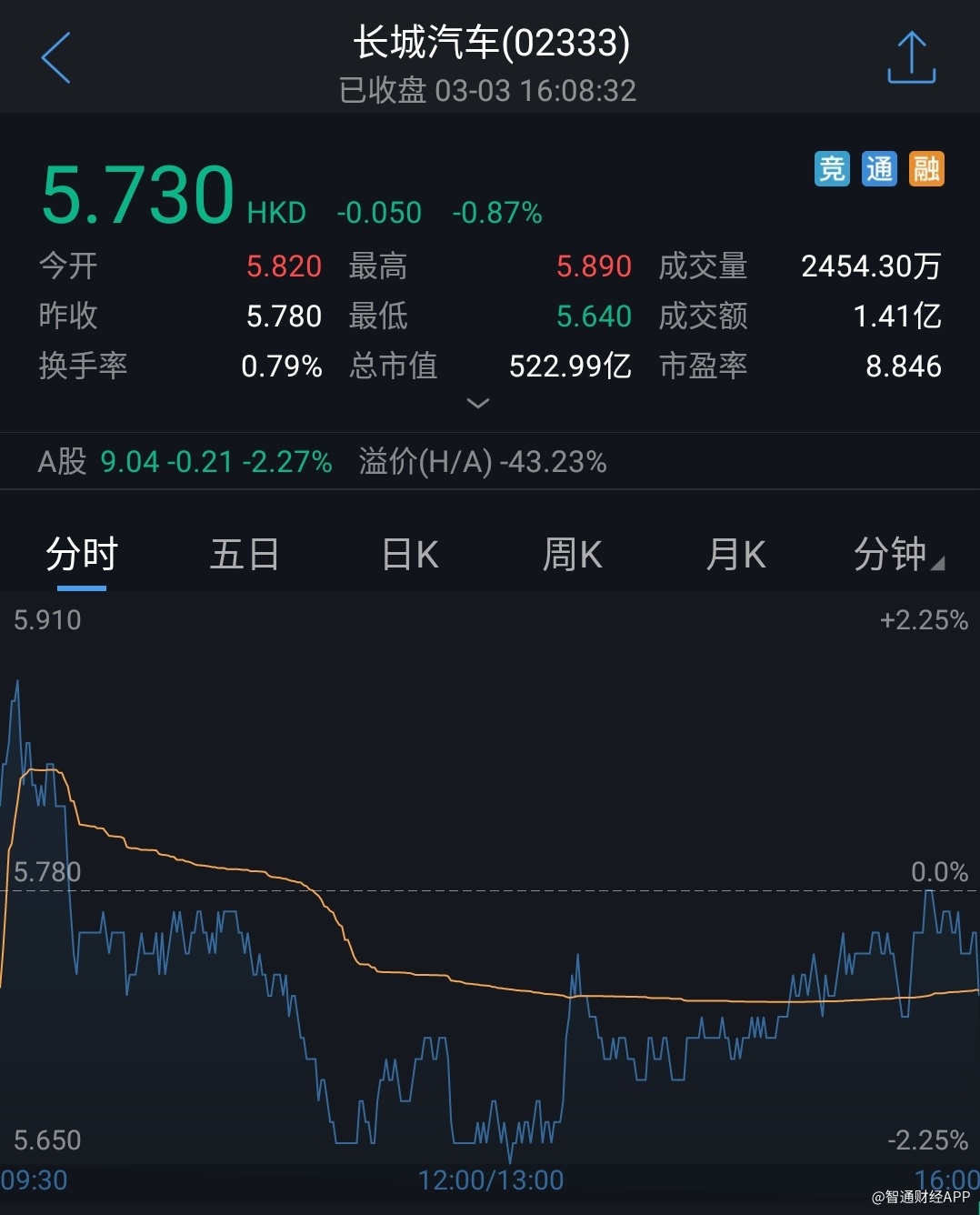Screen dimensions: 980x1215
Task: Open the 分钟 interval dropdown
Action: (x=897, y=554)
